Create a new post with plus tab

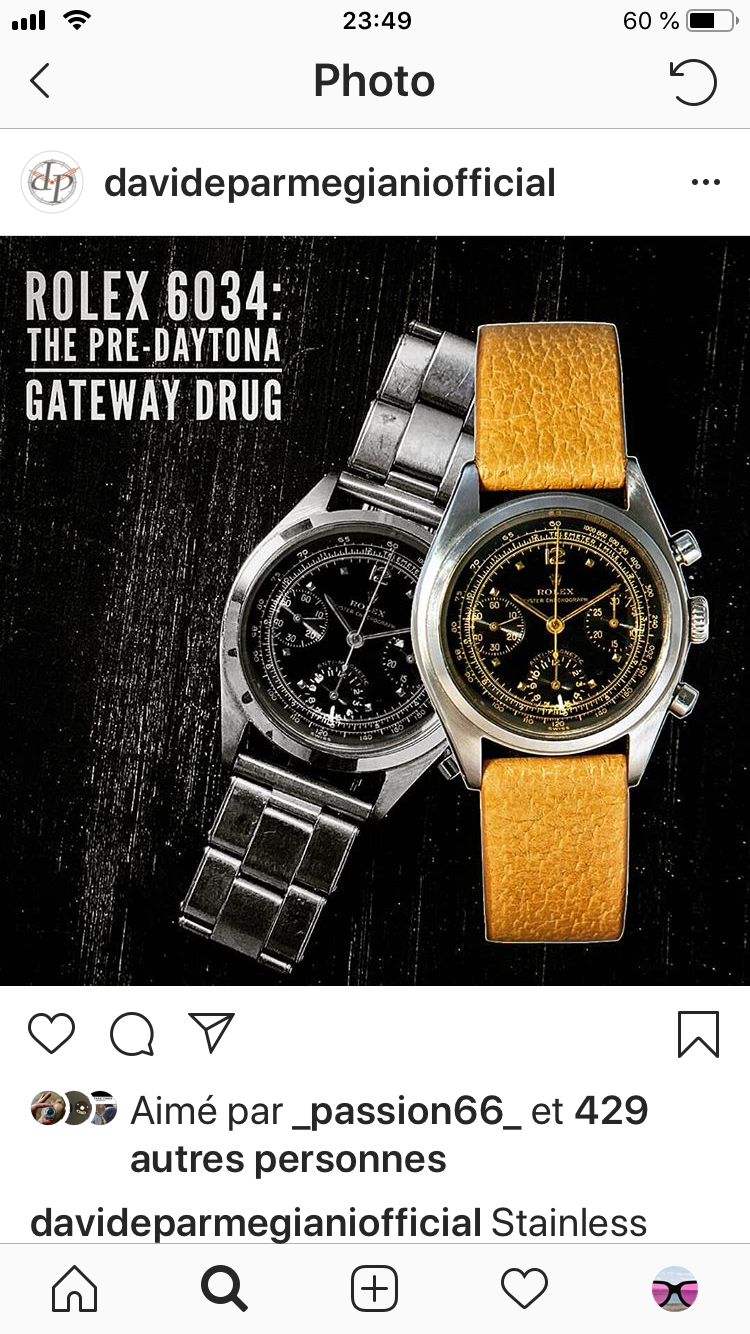(x=375, y=1288)
